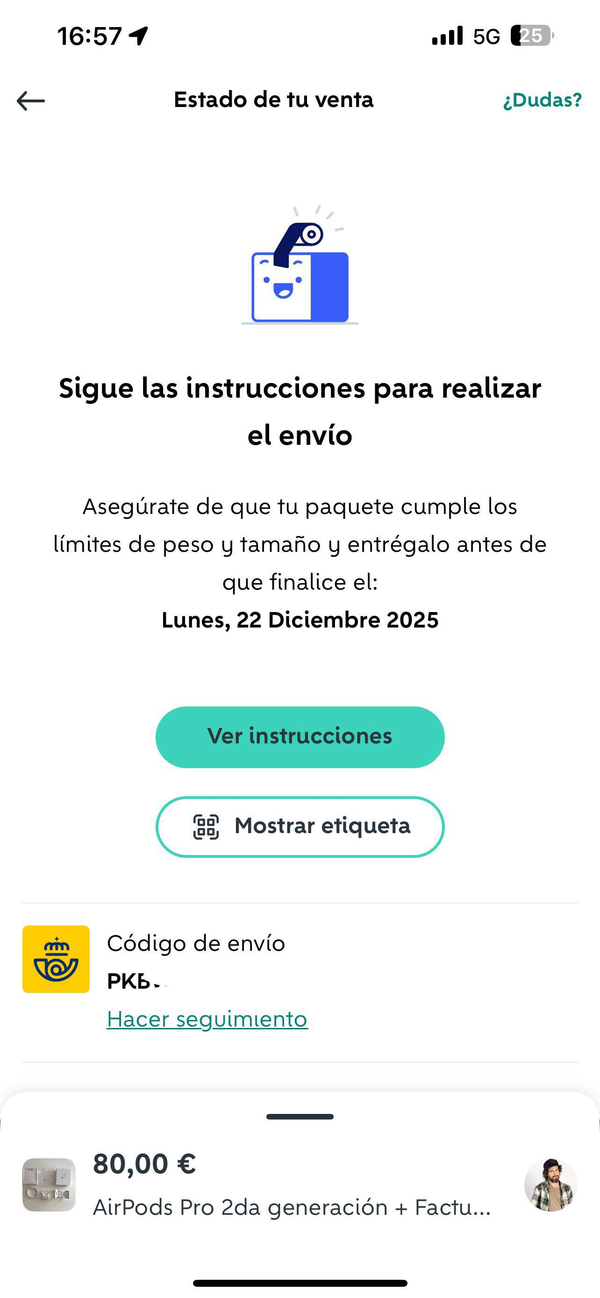
Task: Expand the bottom sheet handle
Action: pos(300,1117)
